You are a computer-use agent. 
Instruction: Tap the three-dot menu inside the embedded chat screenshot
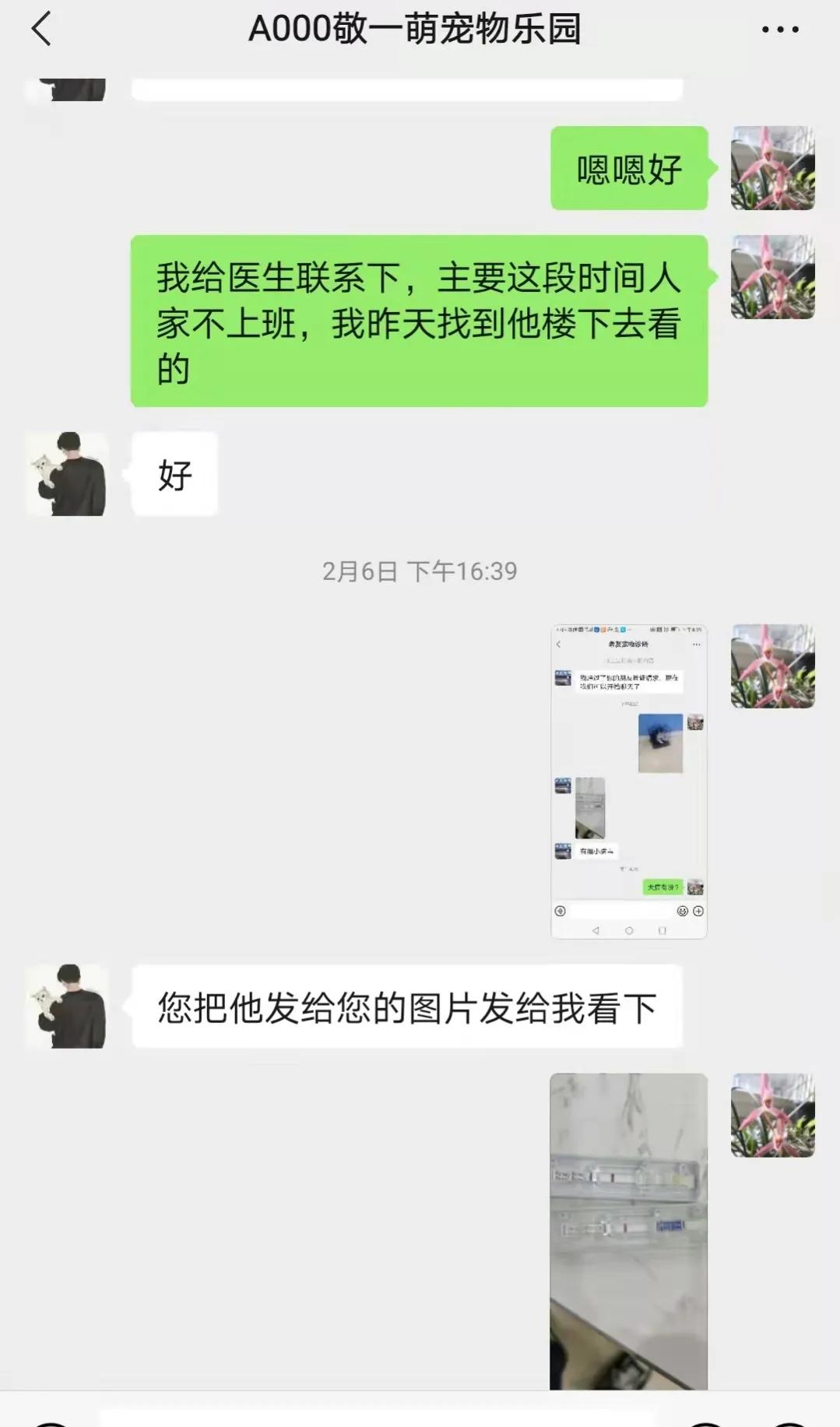697,644
